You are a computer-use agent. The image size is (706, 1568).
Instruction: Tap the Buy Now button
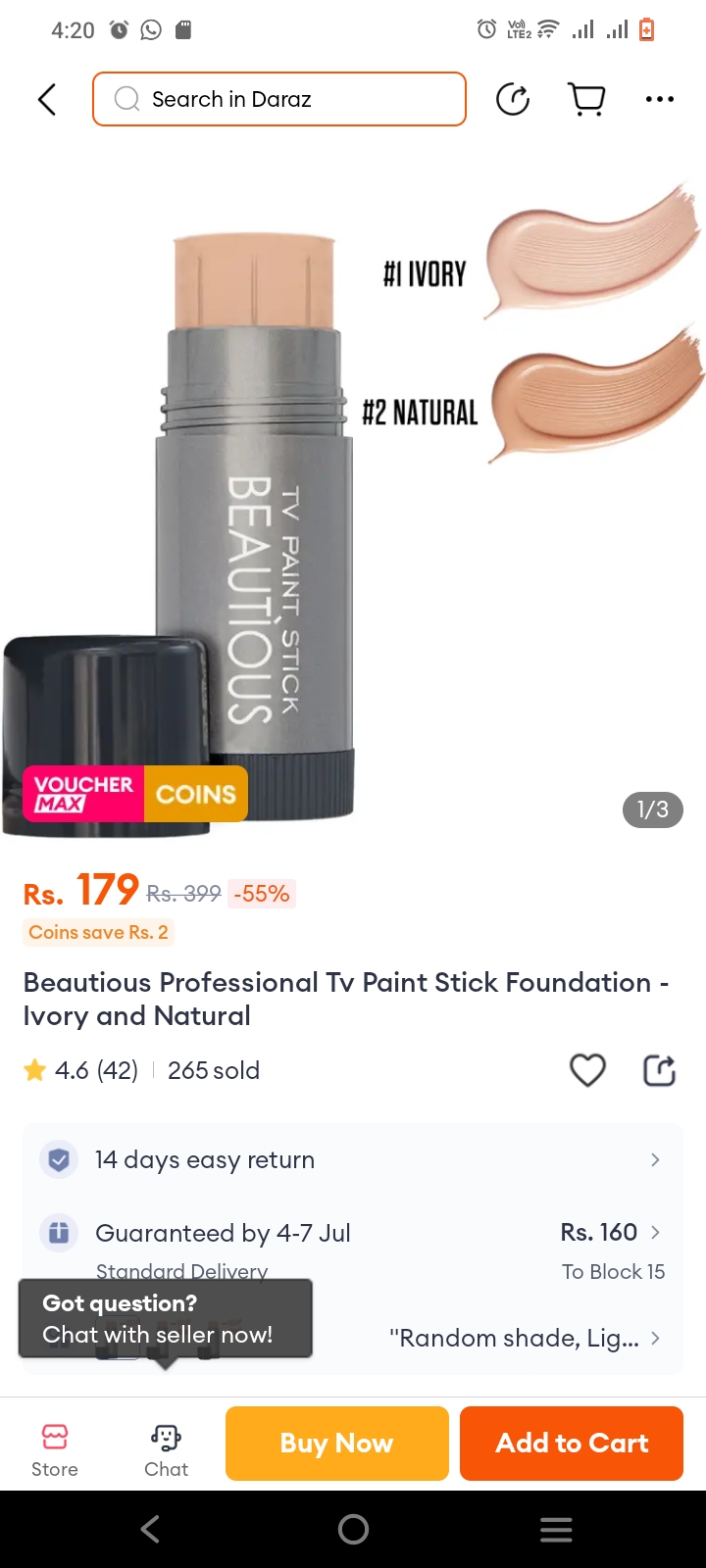[x=336, y=1443]
